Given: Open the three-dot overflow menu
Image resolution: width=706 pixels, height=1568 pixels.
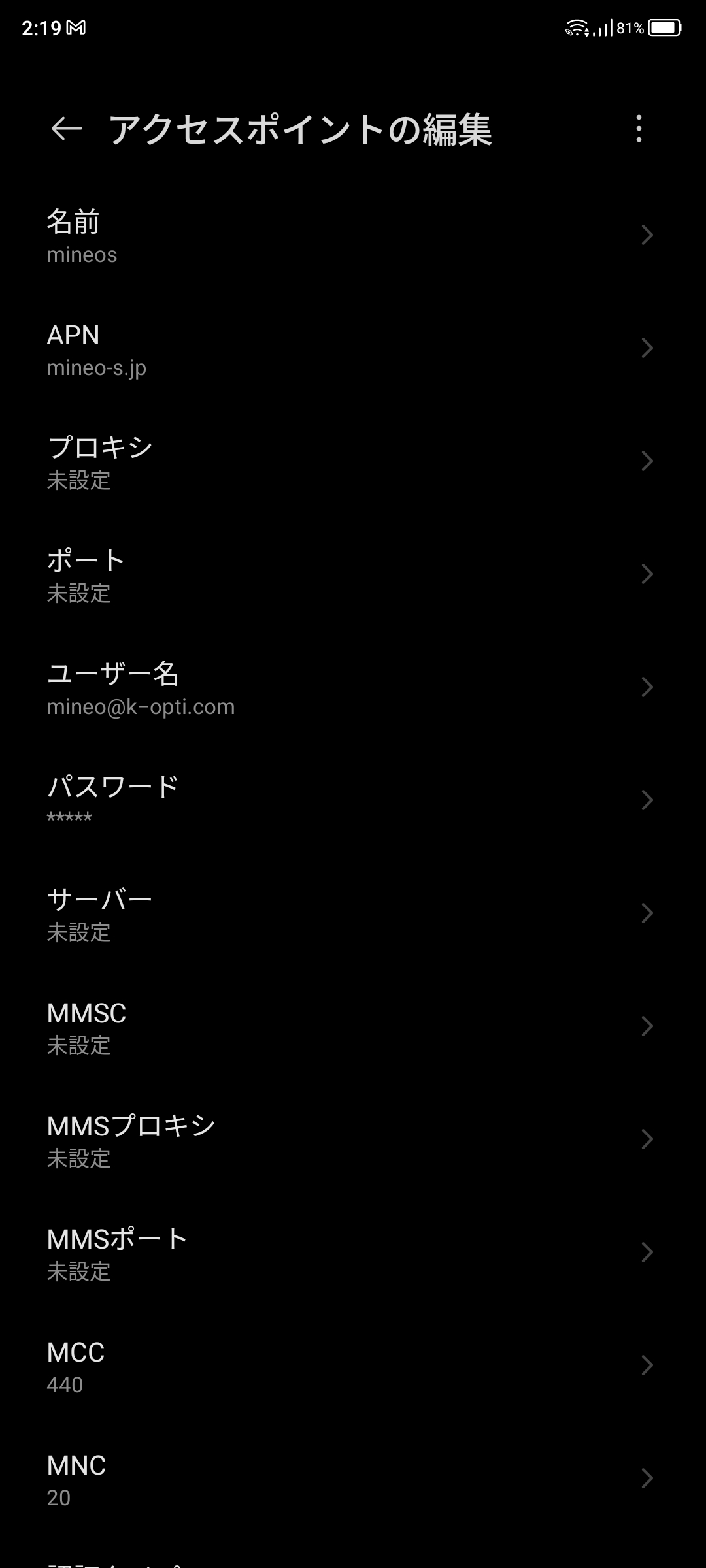Looking at the screenshot, I should tap(639, 129).
